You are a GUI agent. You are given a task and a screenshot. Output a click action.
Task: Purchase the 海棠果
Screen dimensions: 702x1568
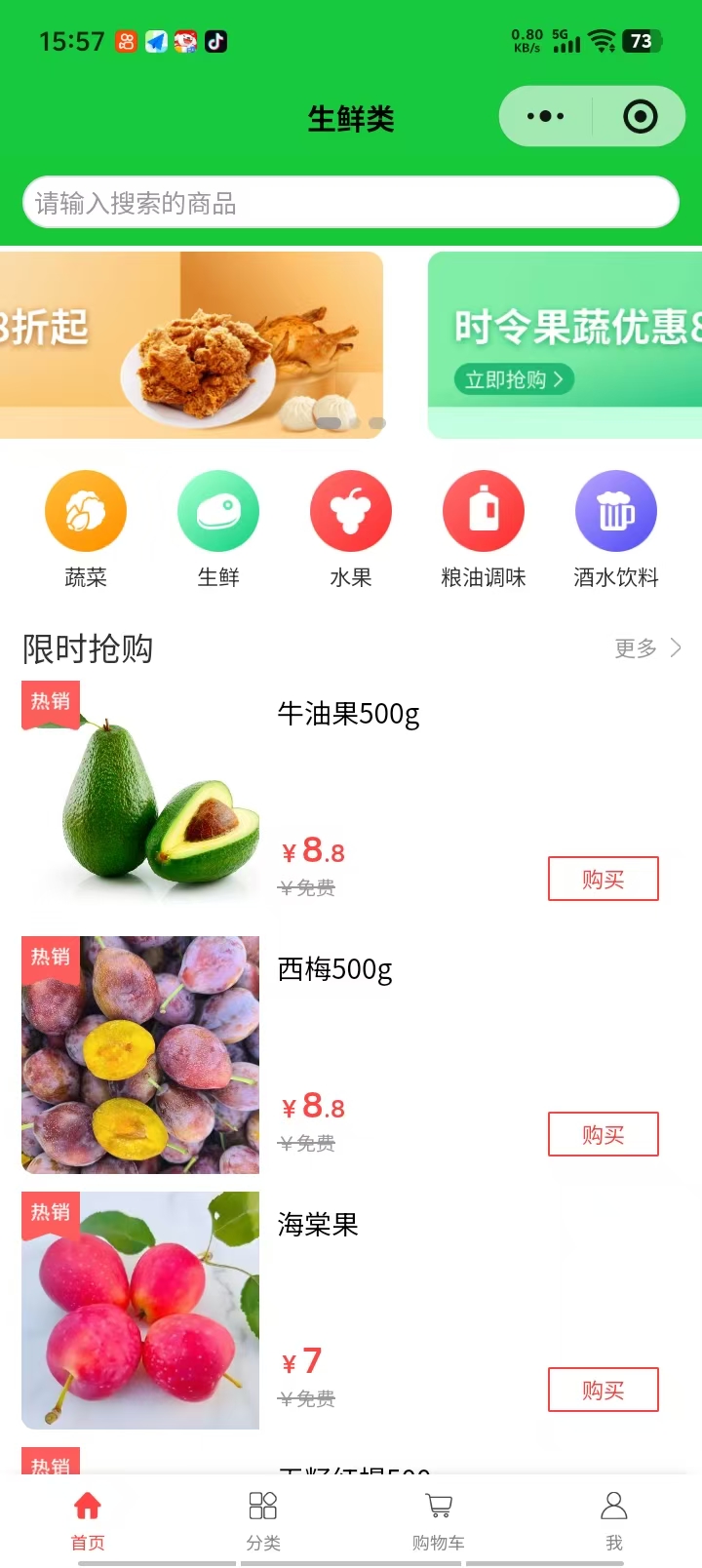[x=603, y=1390]
